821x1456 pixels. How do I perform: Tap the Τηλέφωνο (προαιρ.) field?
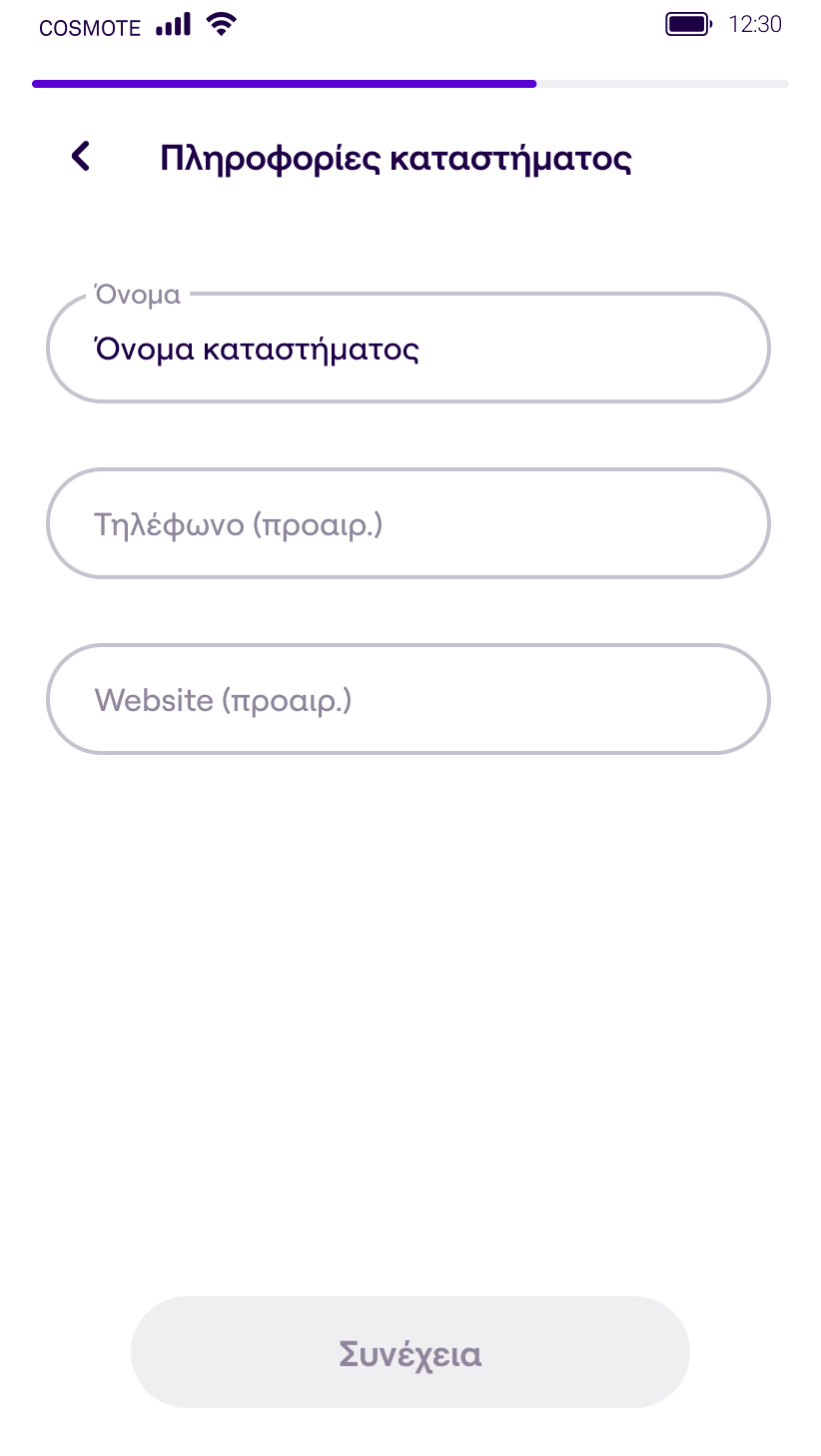(x=409, y=523)
